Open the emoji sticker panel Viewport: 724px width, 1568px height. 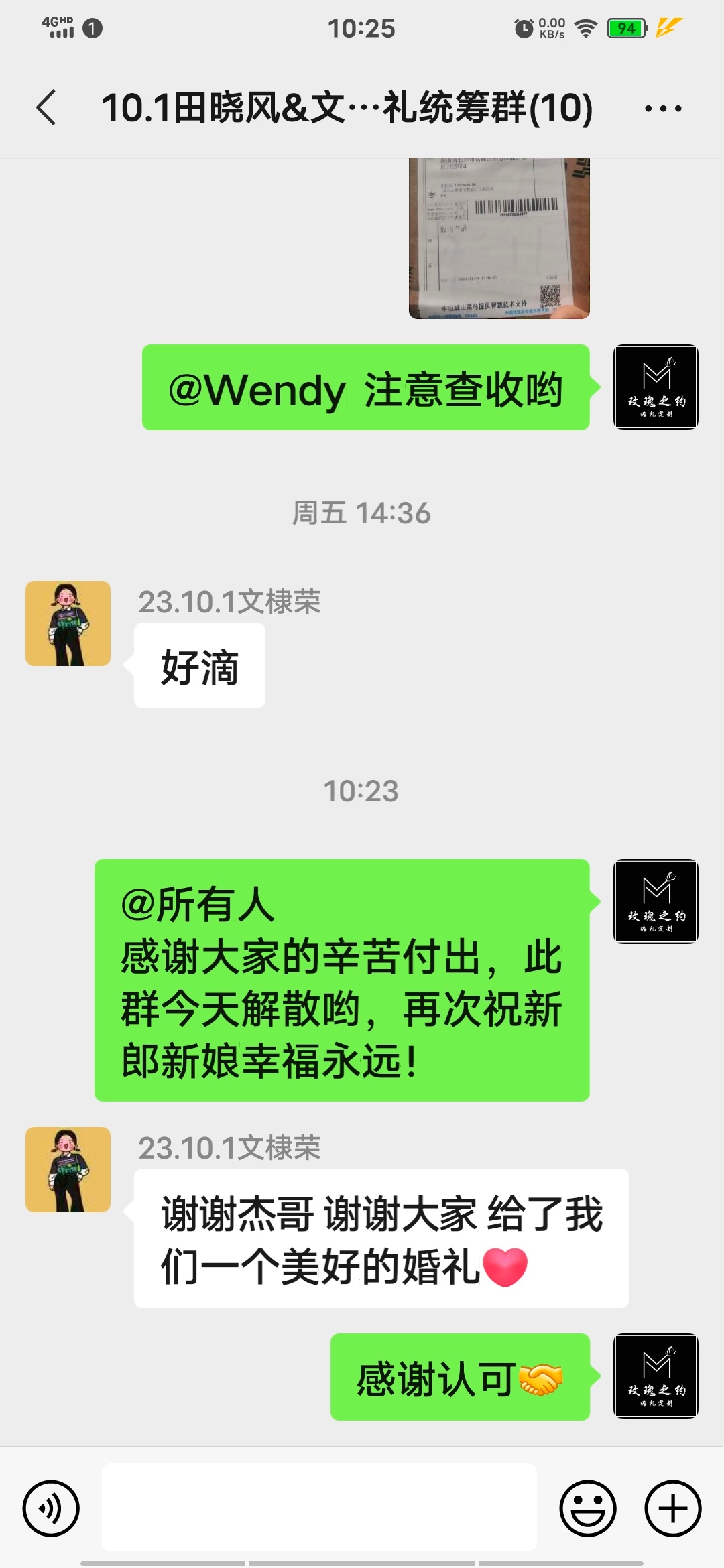[x=588, y=1508]
